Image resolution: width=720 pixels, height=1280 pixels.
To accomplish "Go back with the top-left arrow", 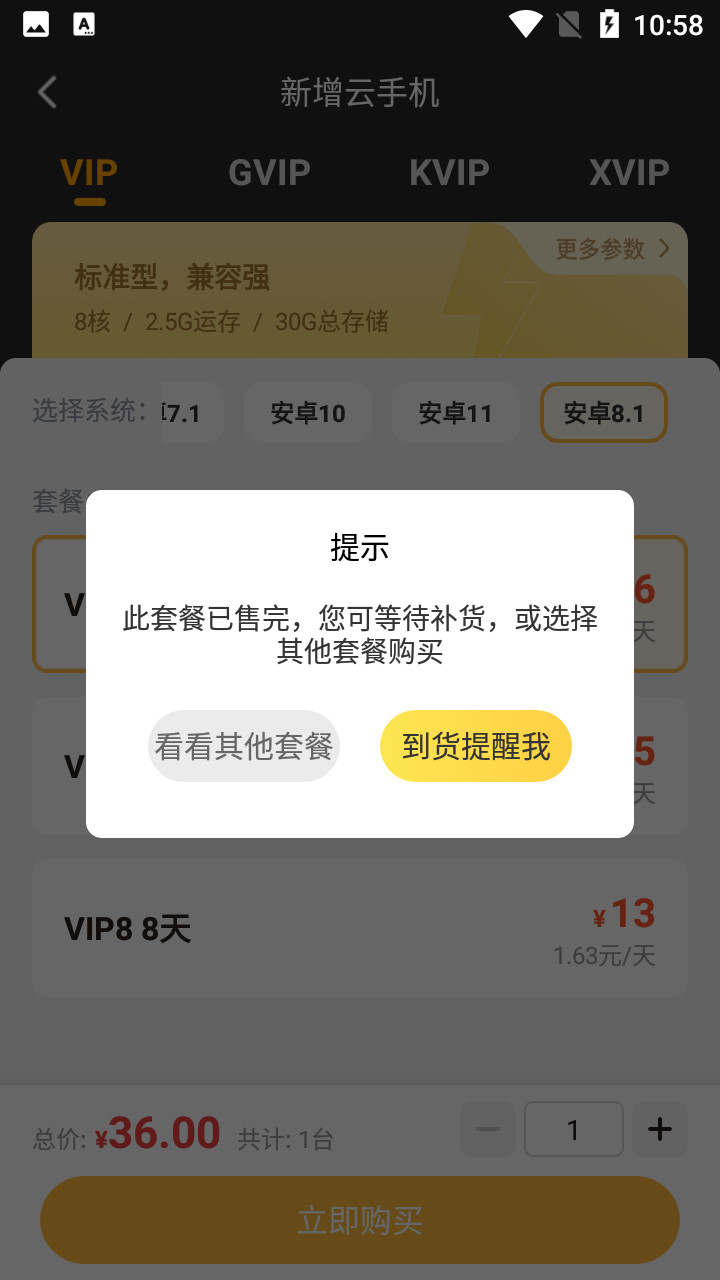I will 47,93.
